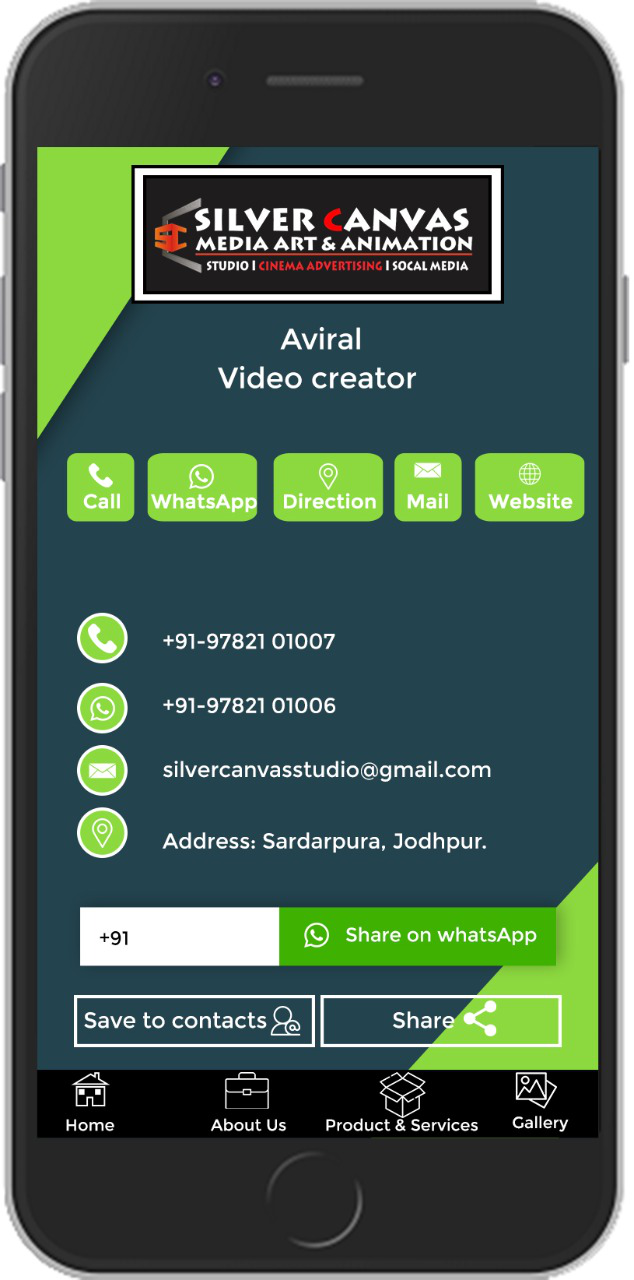Dial phone number +91-97821 01007
The height and width of the screenshot is (1280, 634).
coord(248,641)
